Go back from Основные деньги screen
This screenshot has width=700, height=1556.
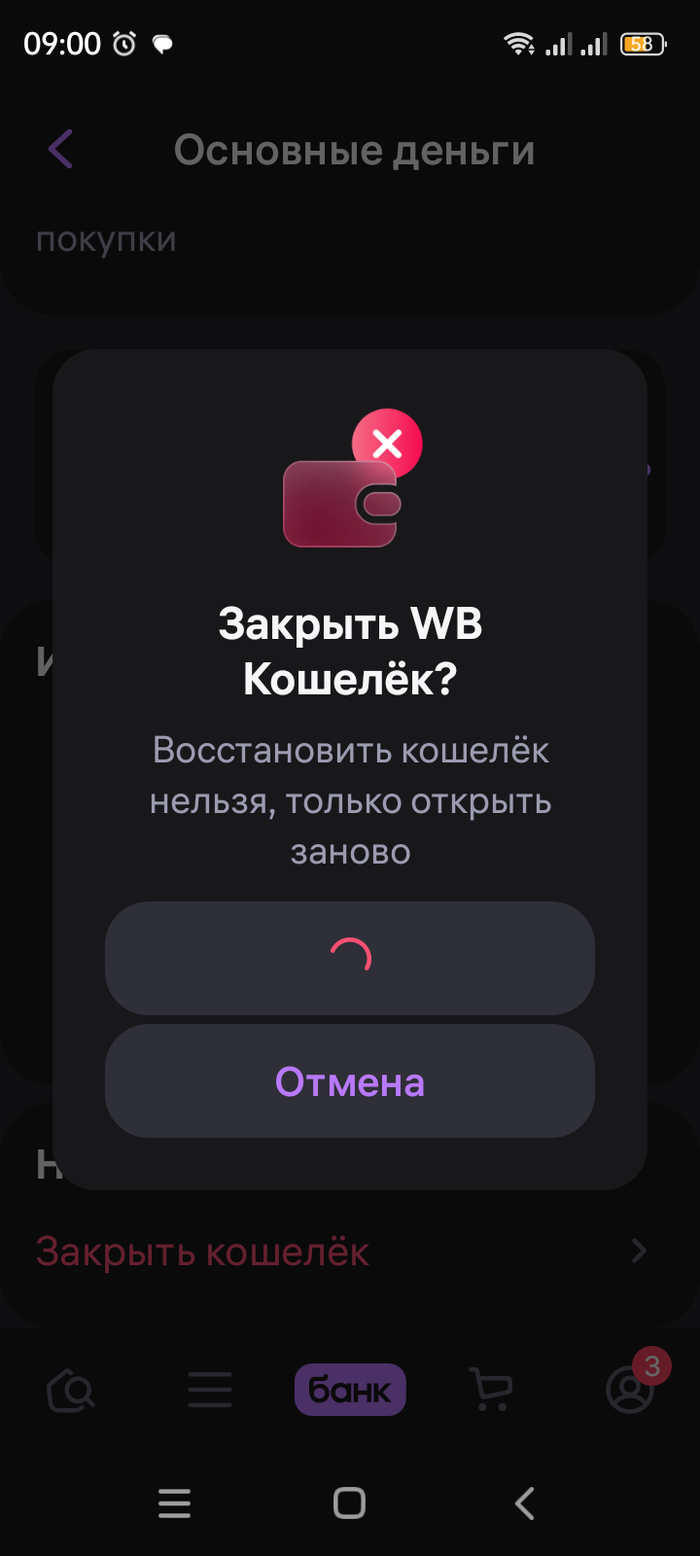[61, 150]
